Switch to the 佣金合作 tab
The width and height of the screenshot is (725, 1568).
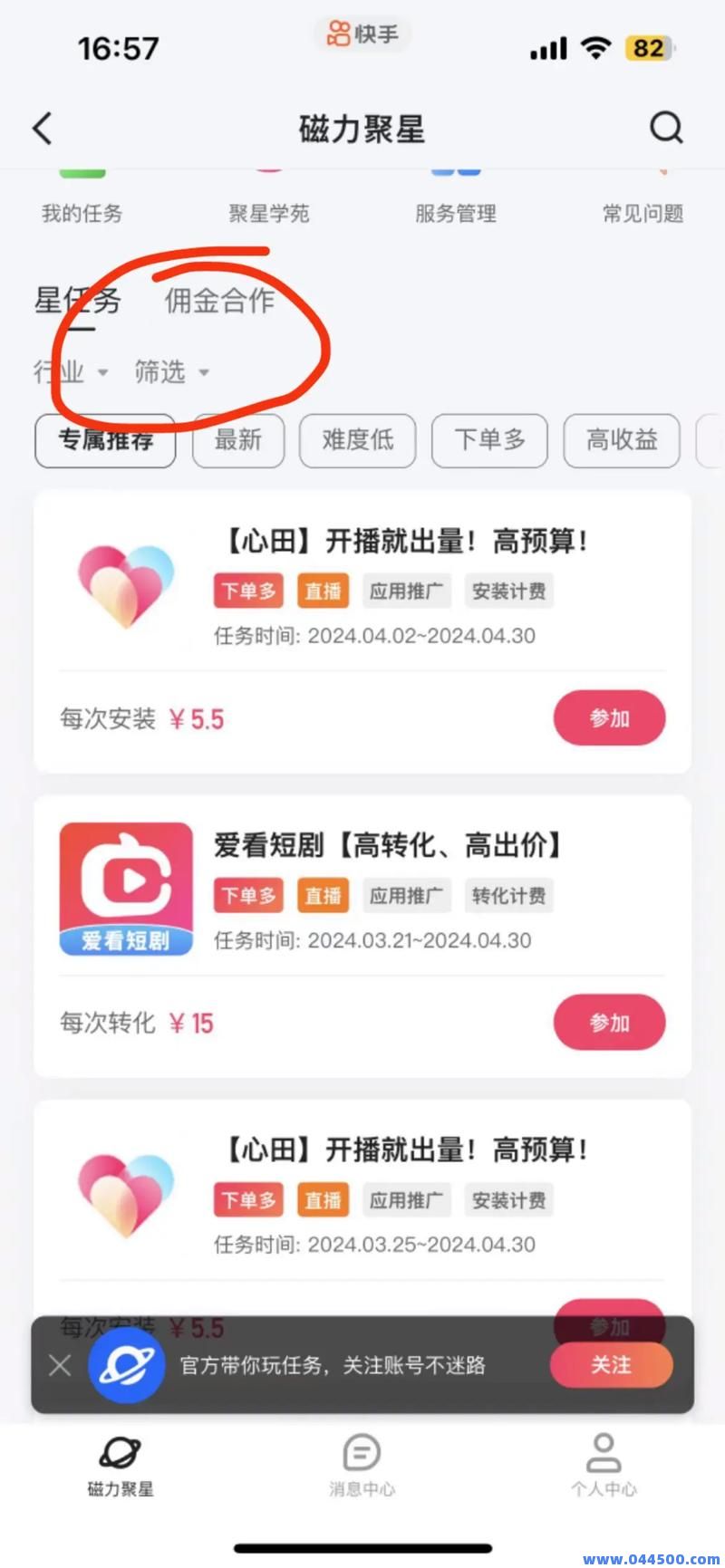220,301
